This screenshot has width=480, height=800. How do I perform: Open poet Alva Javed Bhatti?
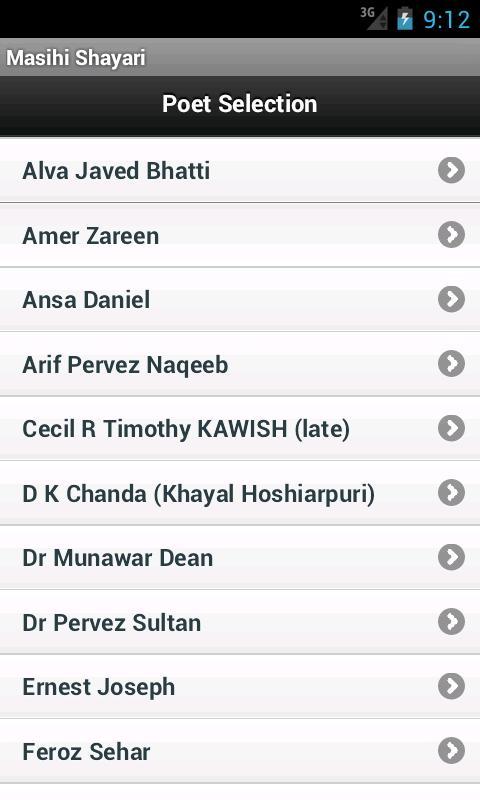(240, 170)
